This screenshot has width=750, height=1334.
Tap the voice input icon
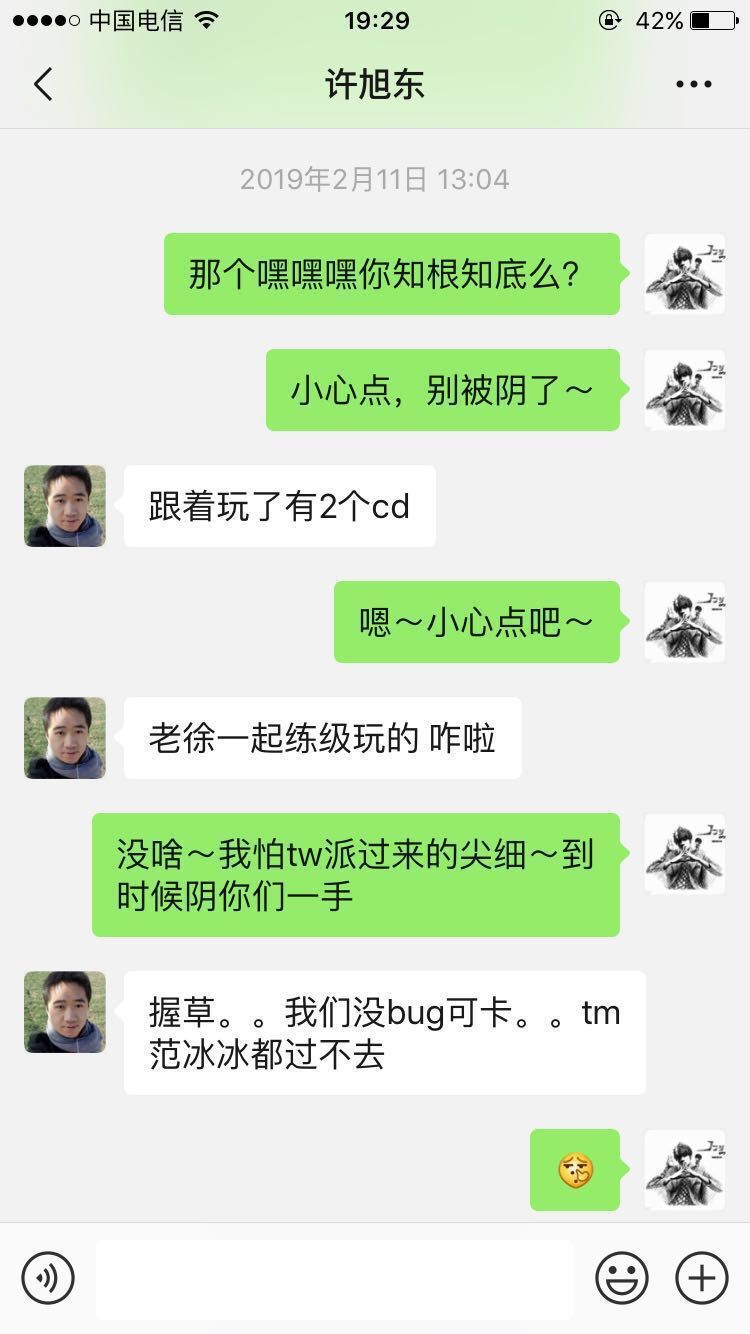[47, 1278]
